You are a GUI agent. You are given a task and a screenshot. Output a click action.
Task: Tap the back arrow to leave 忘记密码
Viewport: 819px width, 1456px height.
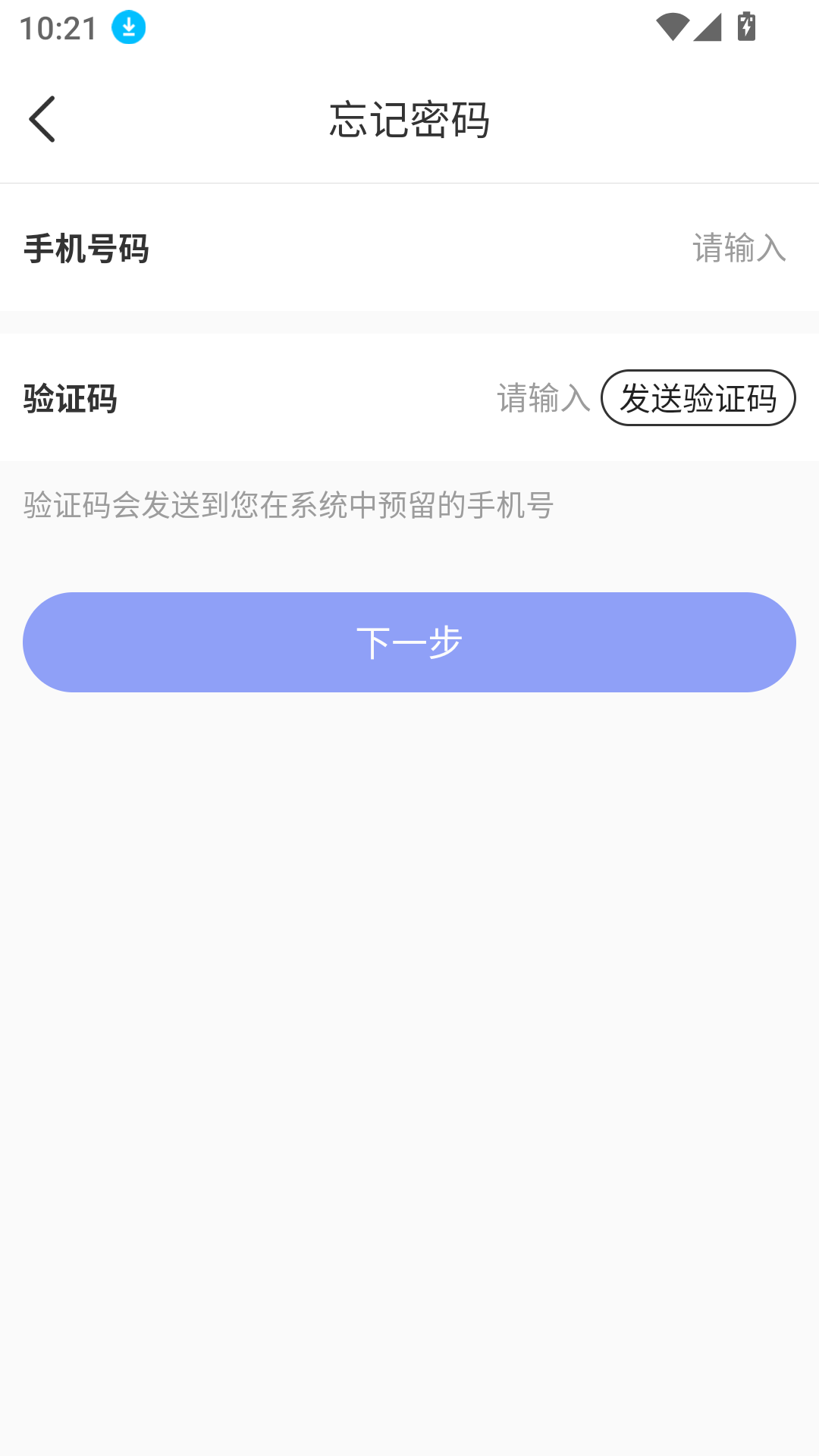[42, 118]
